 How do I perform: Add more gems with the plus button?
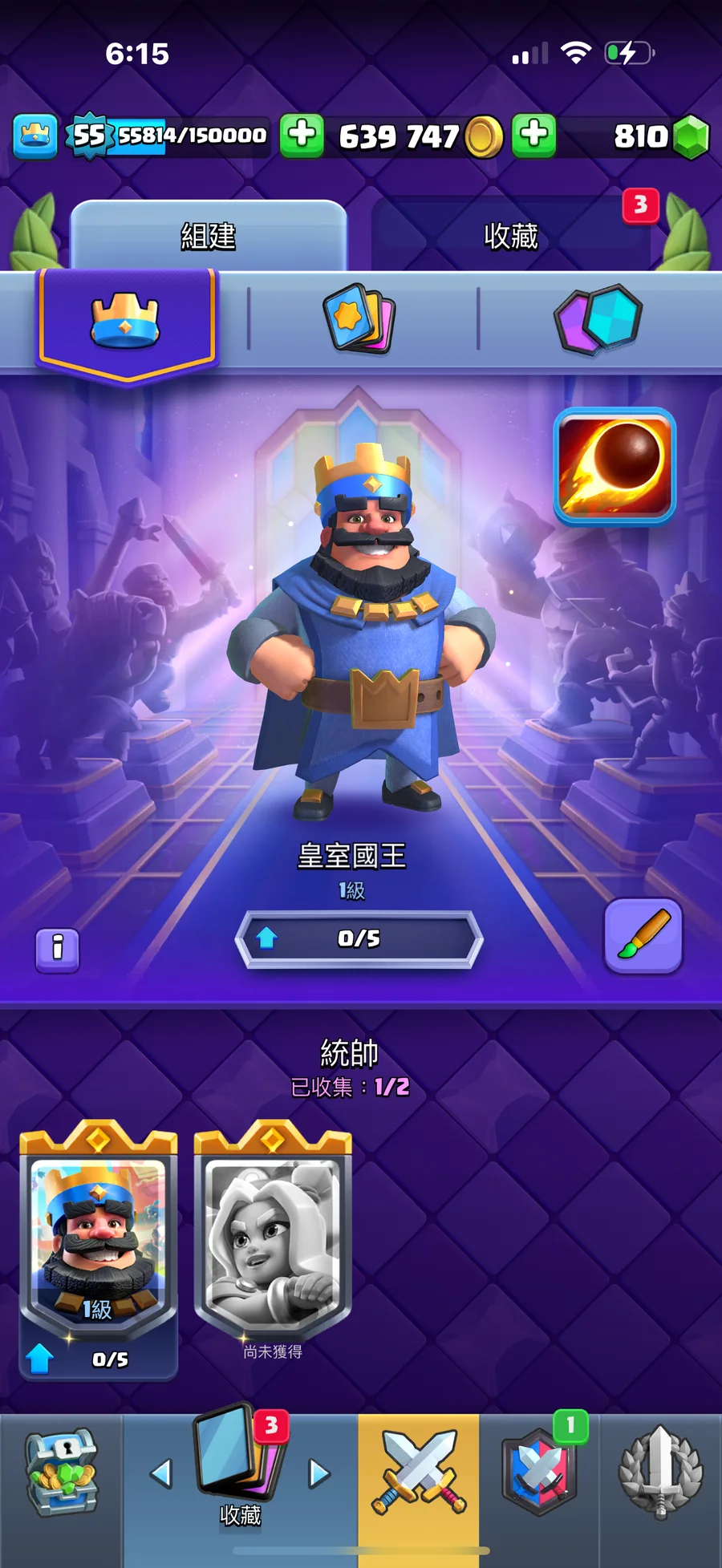tap(534, 135)
